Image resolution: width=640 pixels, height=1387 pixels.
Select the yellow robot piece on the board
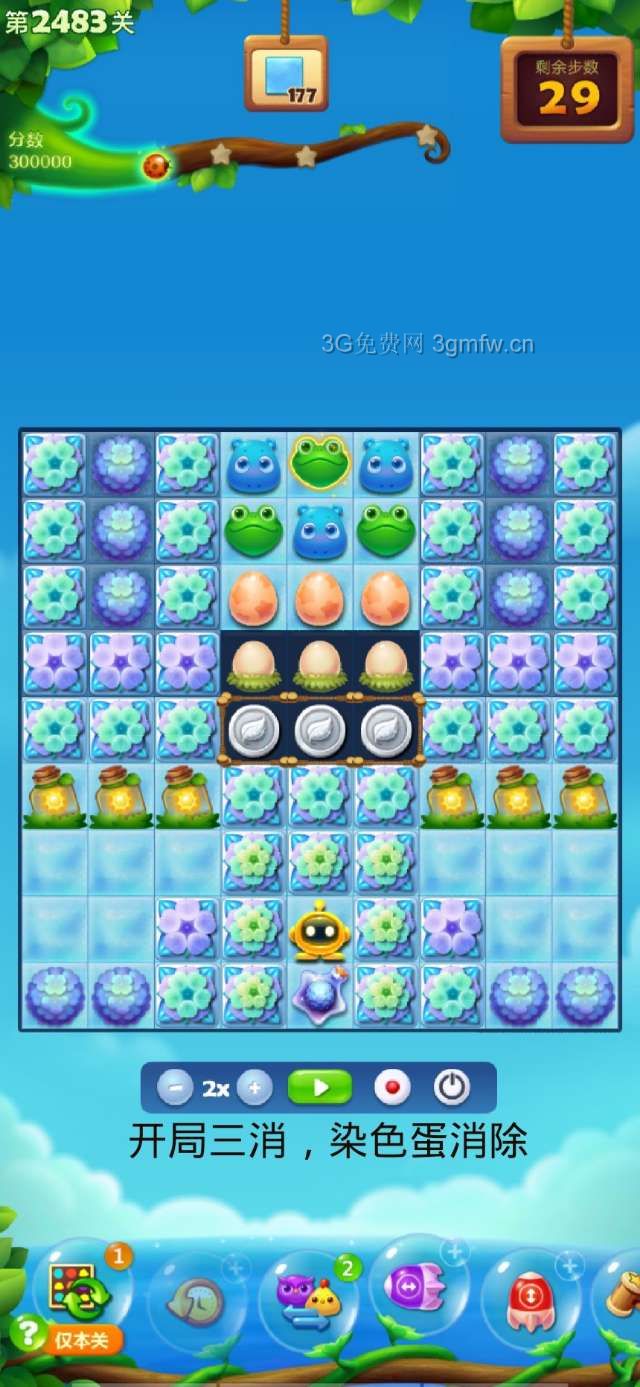[319, 929]
